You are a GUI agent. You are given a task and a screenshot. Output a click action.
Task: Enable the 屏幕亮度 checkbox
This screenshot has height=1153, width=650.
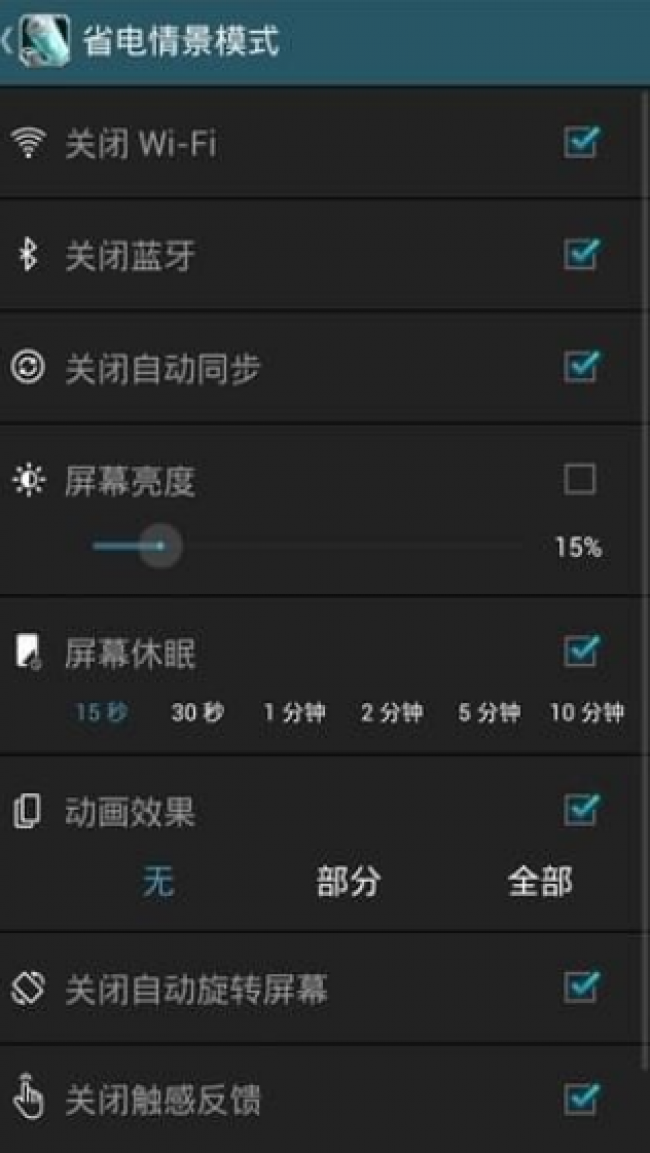(x=580, y=480)
